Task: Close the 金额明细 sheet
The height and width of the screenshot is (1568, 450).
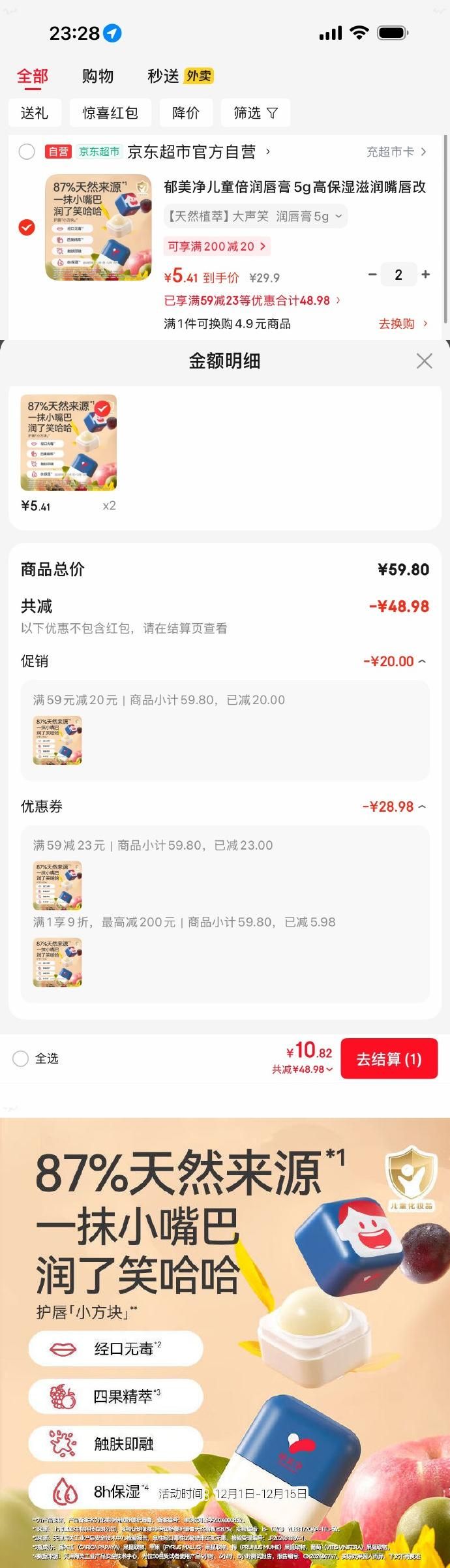Action: [424, 361]
